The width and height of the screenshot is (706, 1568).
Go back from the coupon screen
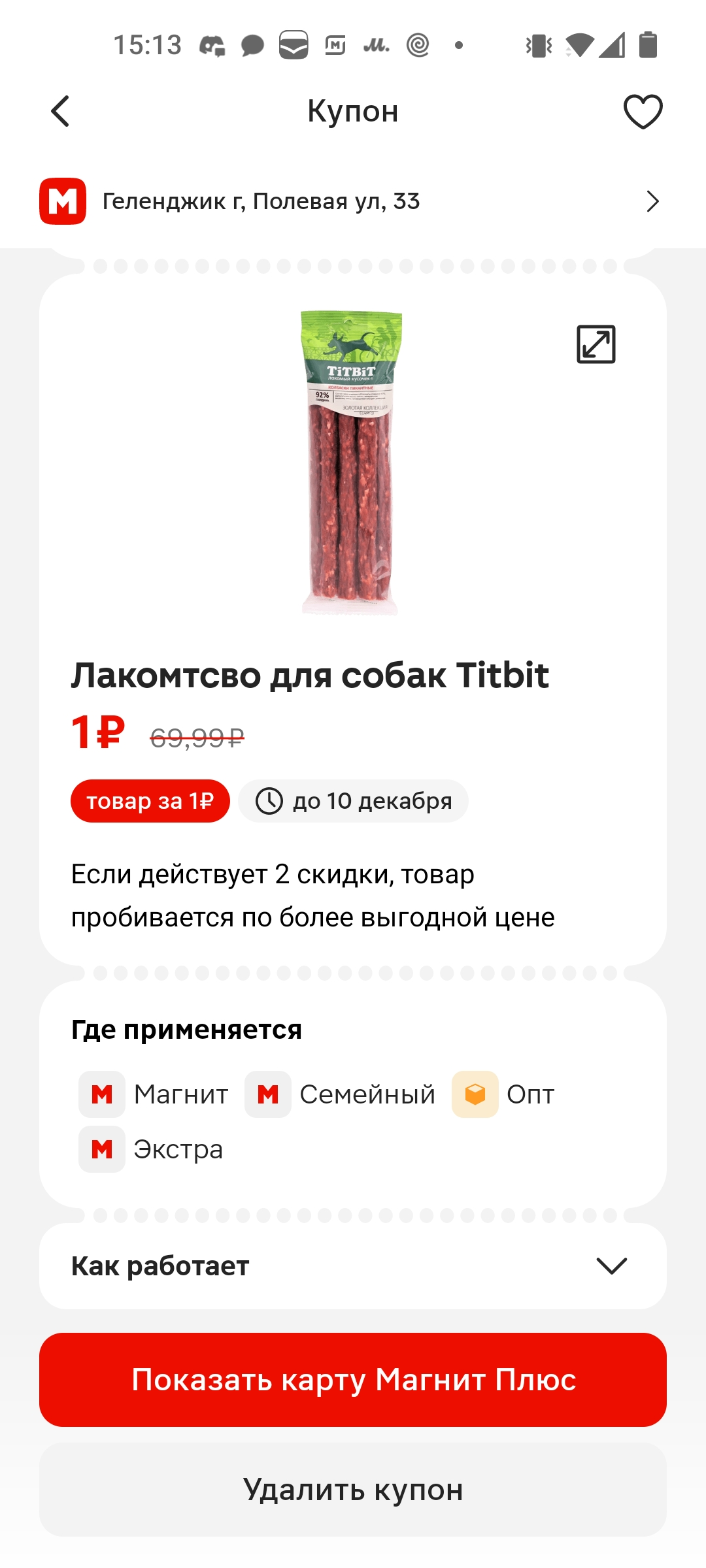pyautogui.click(x=60, y=111)
